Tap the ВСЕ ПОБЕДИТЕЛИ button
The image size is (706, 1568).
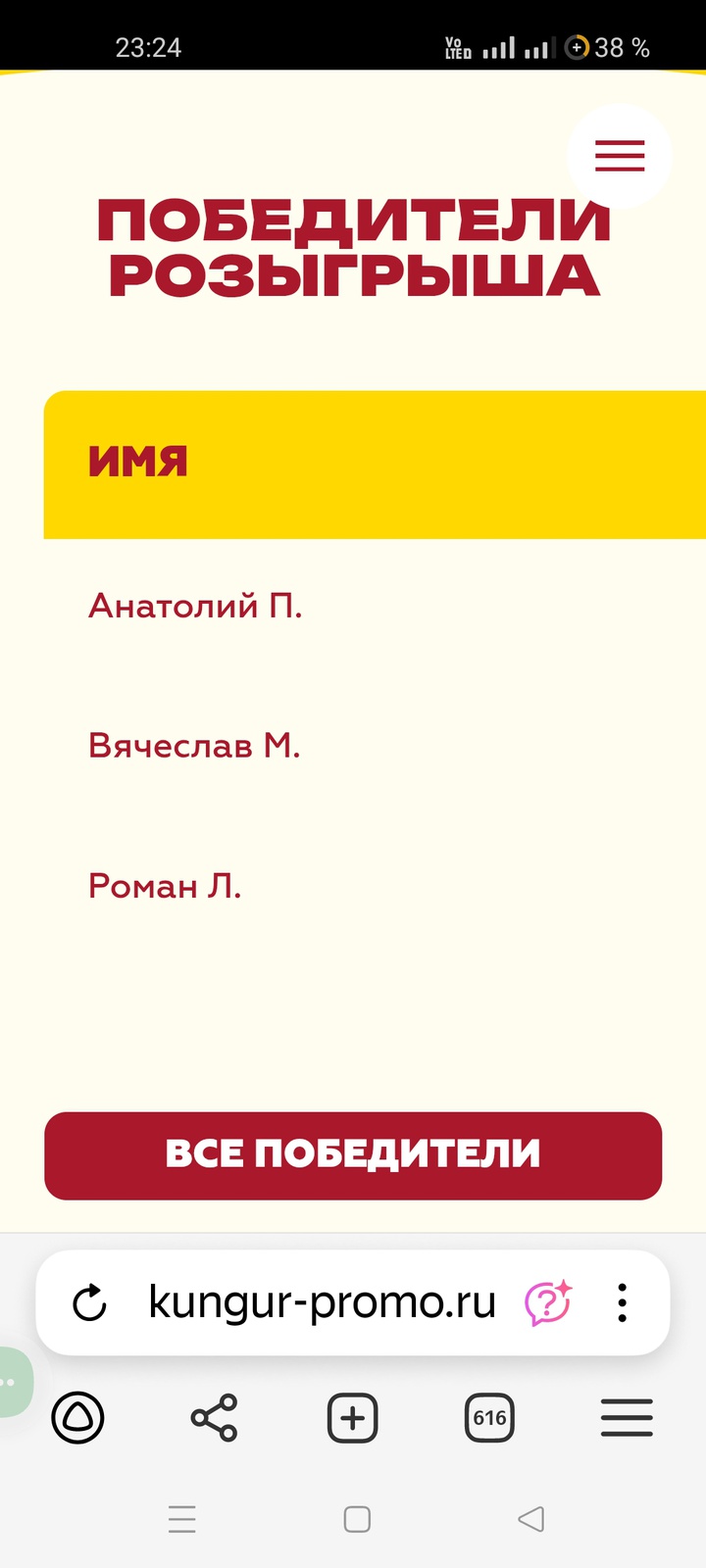(x=353, y=1154)
